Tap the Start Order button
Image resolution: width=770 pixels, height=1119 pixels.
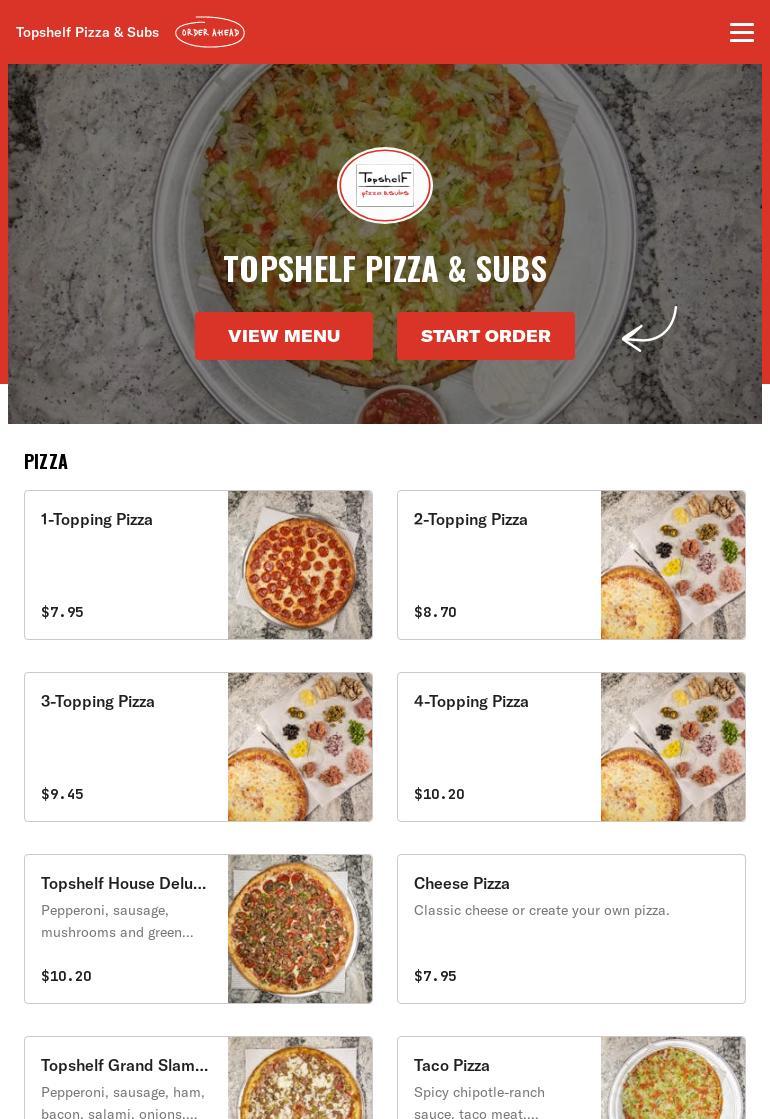pos(486,336)
